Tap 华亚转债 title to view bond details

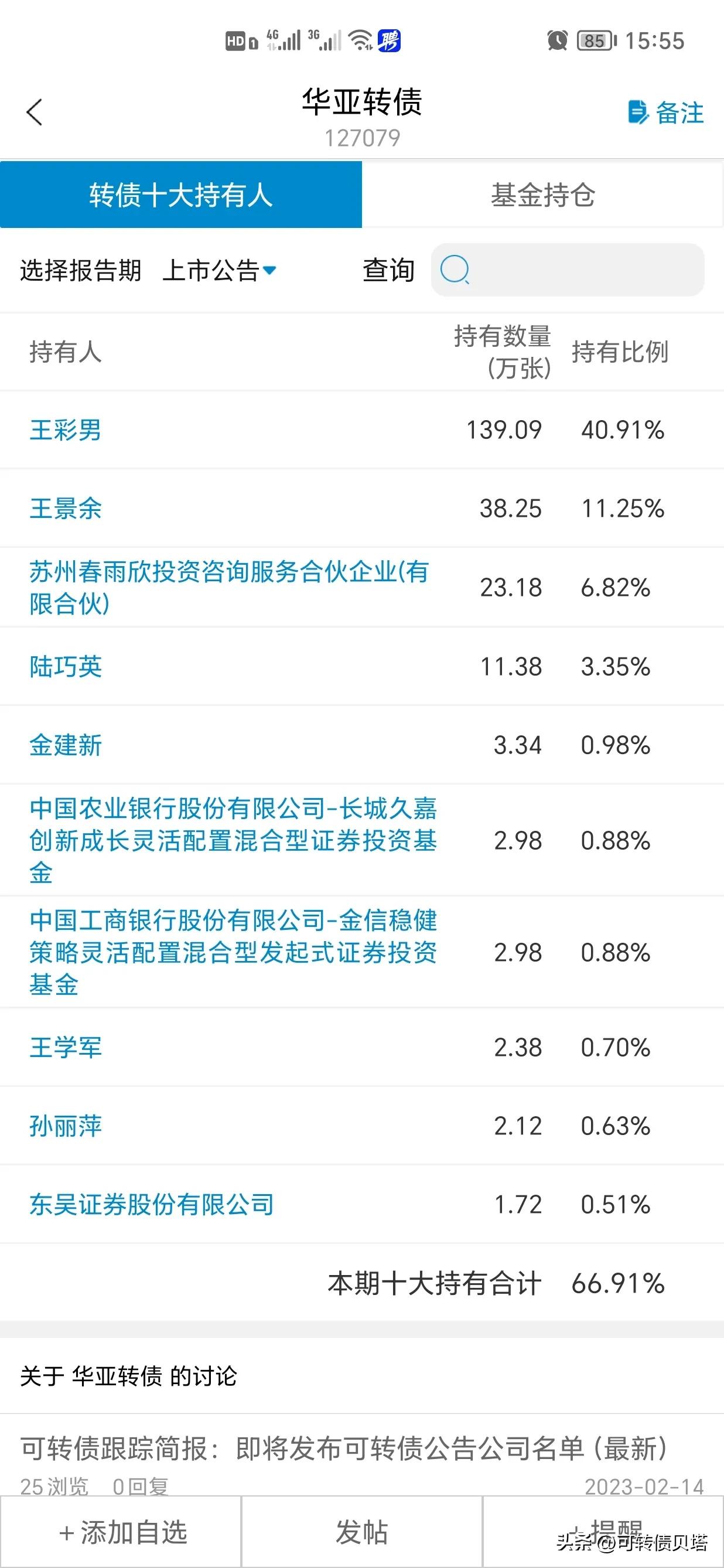point(361,104)
